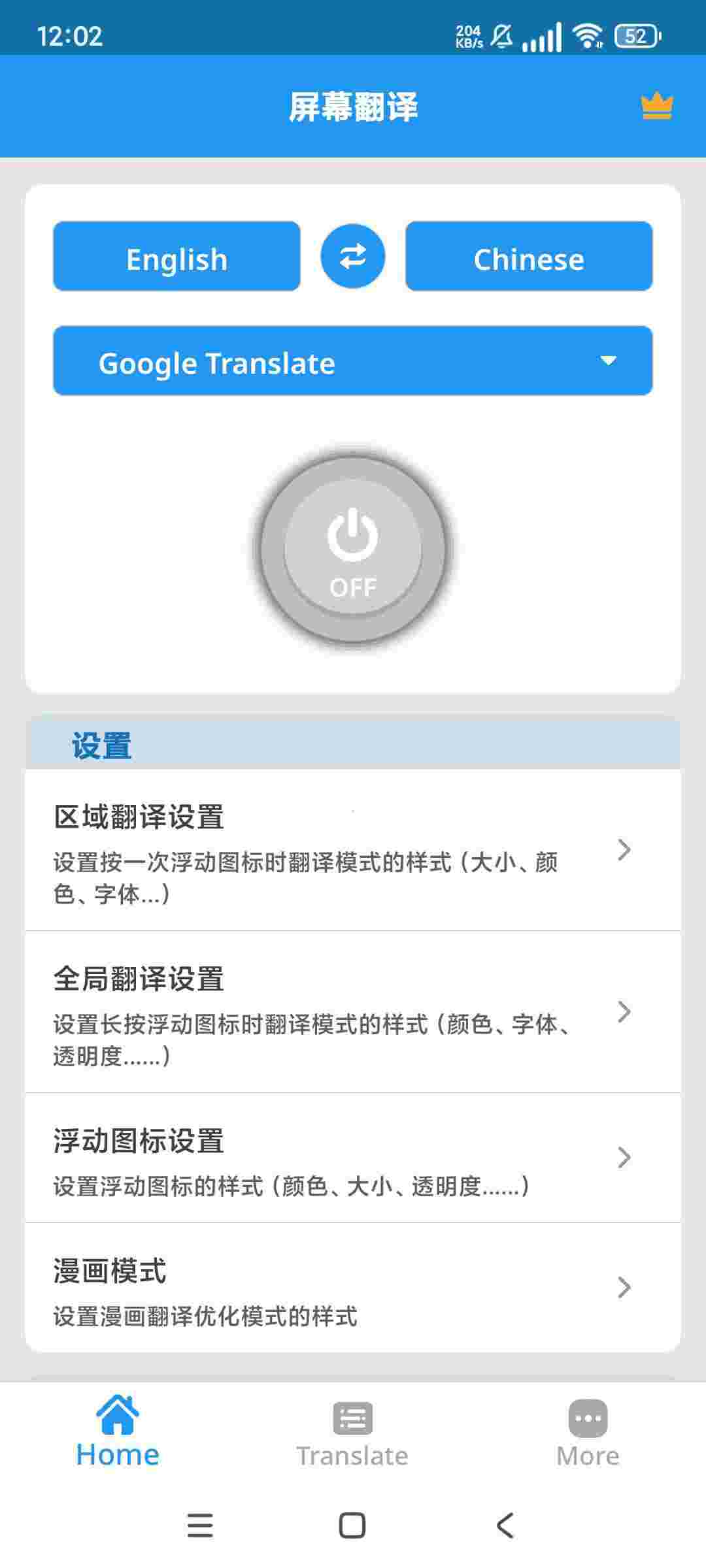Open 浮动图标设置 settings row
The height and width of the screenshot is (1568, 706).
point(353,1158)
